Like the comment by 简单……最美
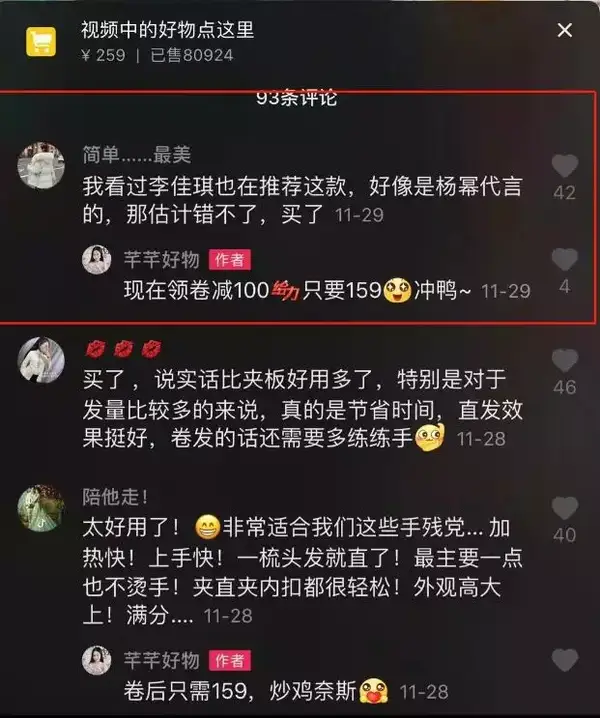600x718 pixels. pyautogui.click(x=564, y=166)
